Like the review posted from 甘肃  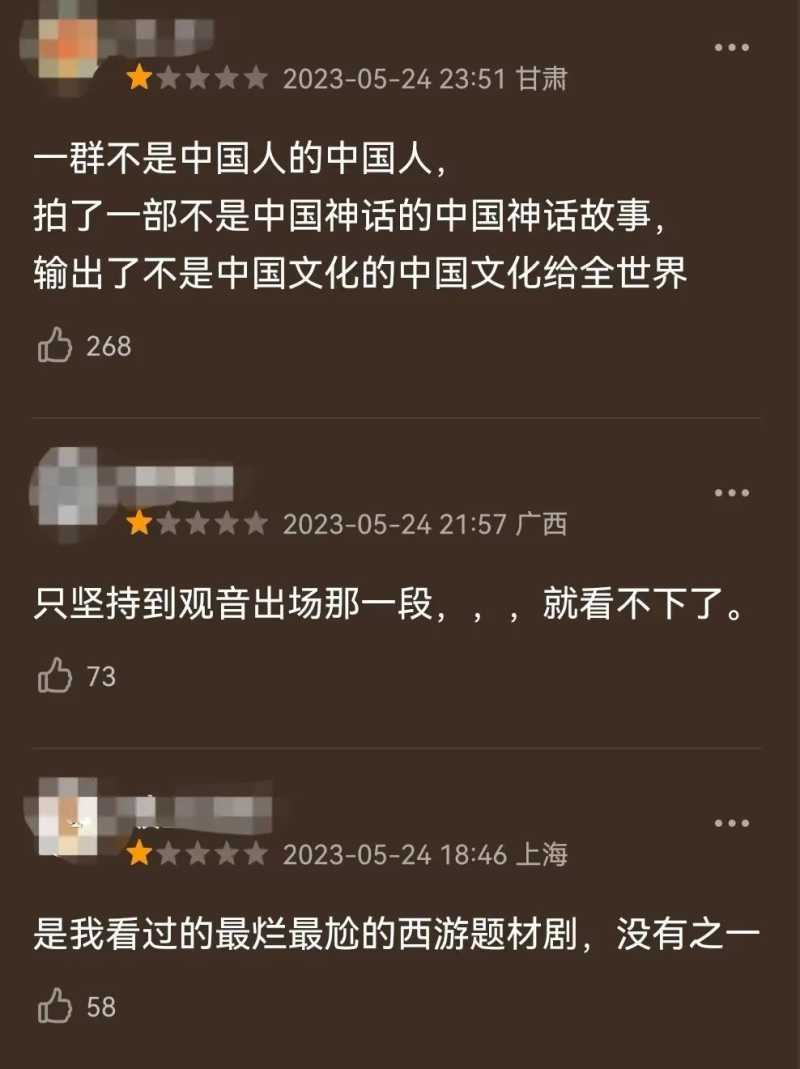(56, 346)
